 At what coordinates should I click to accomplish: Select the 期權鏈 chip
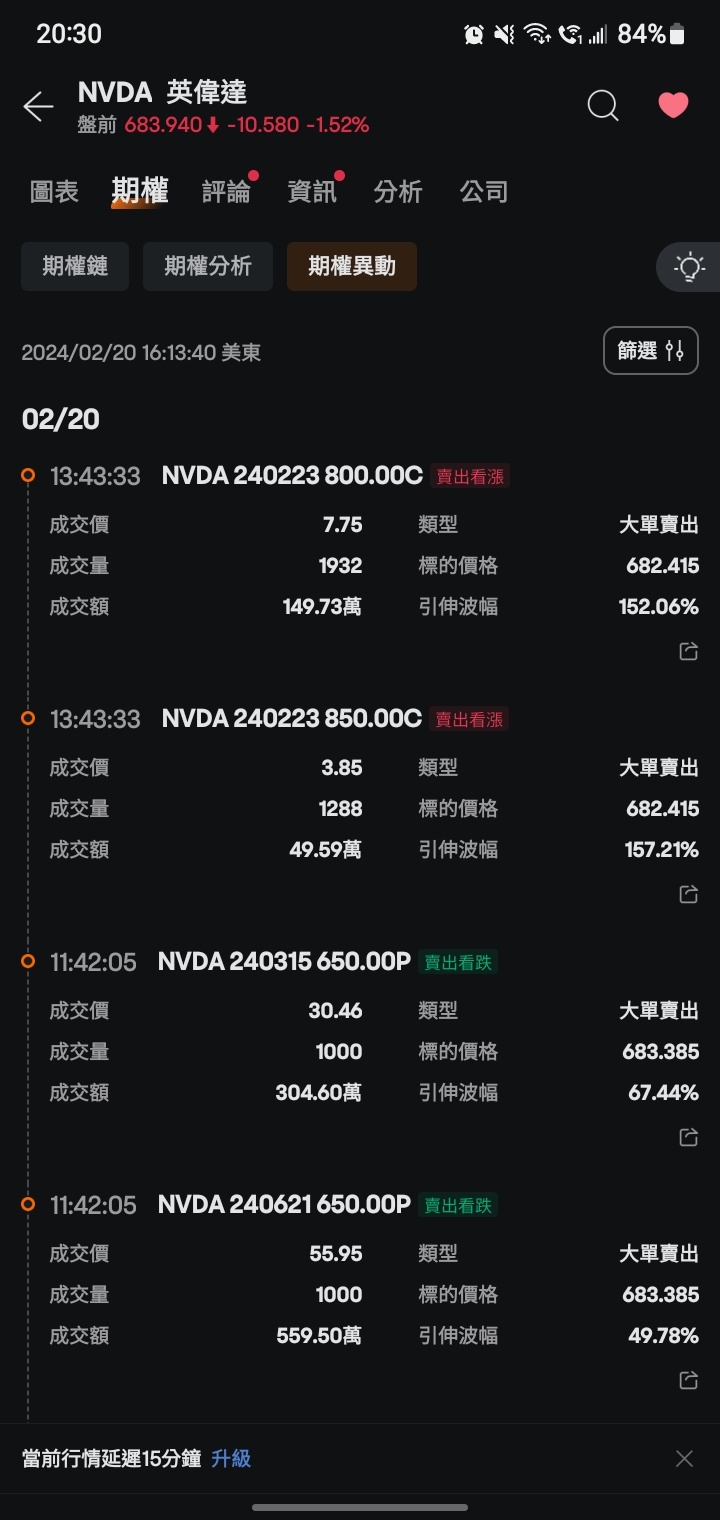(x=75, y=266)
